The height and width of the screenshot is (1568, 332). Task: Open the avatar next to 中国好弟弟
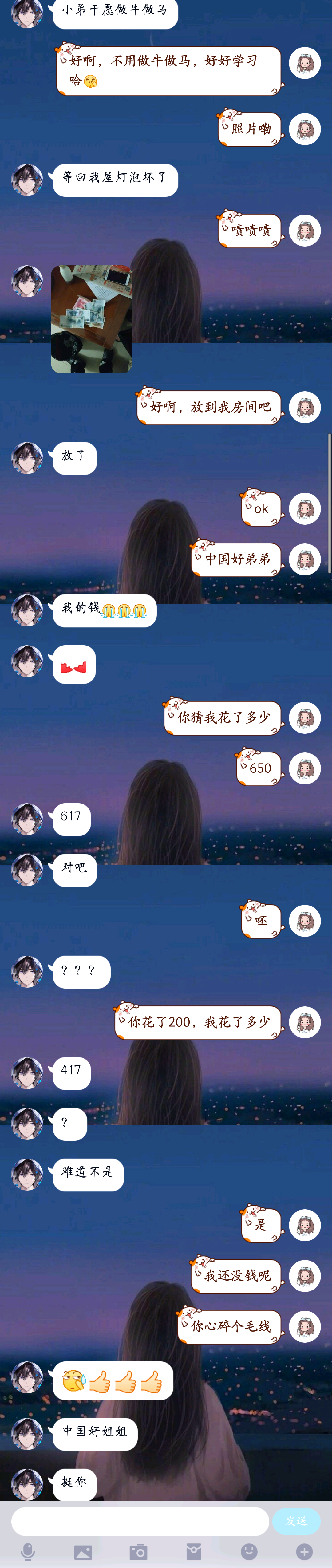click(305, 559)
